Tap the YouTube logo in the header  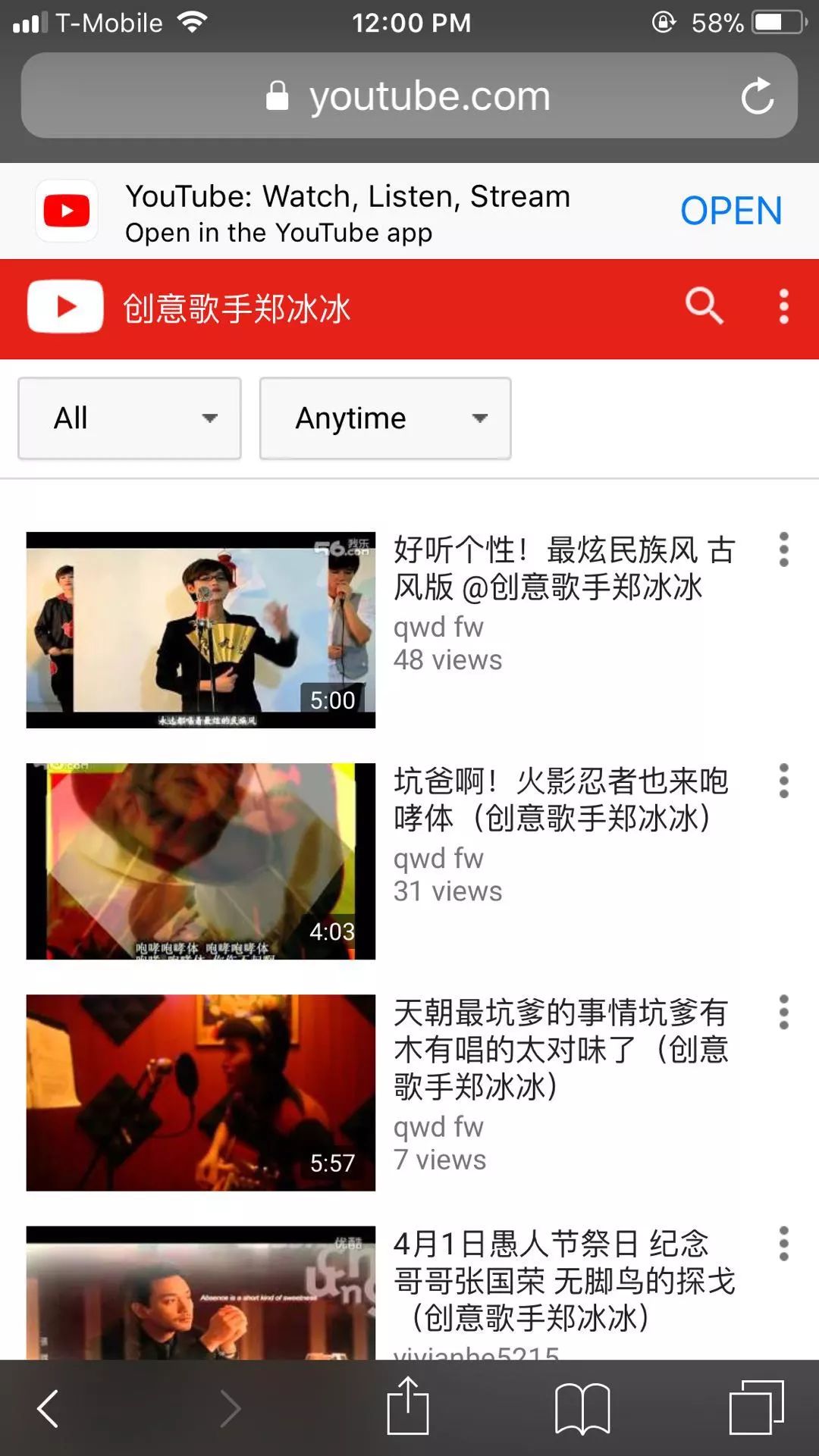click(x=65, y=306)
